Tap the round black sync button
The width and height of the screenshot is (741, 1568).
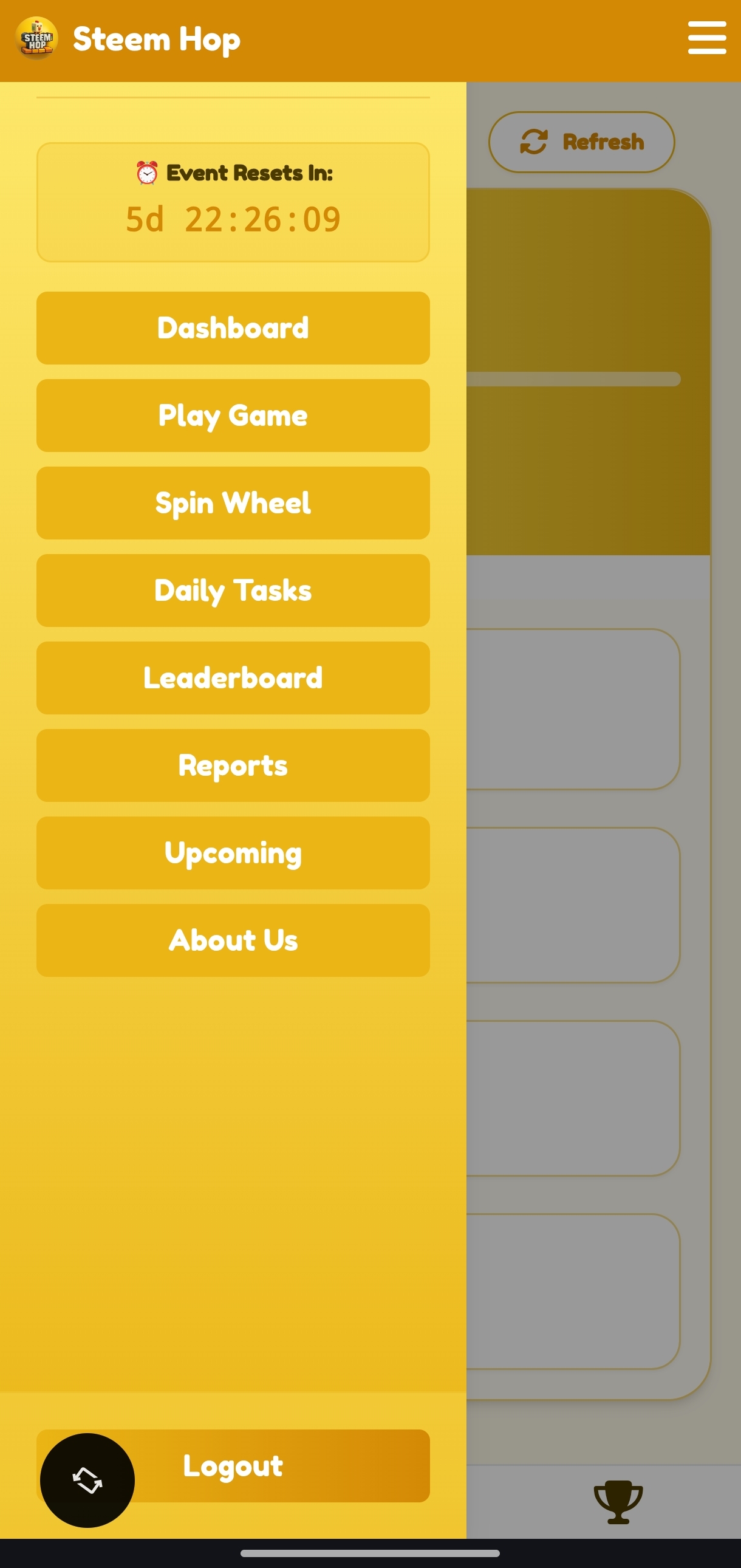pyautogui.click(x=87, y=1481)
